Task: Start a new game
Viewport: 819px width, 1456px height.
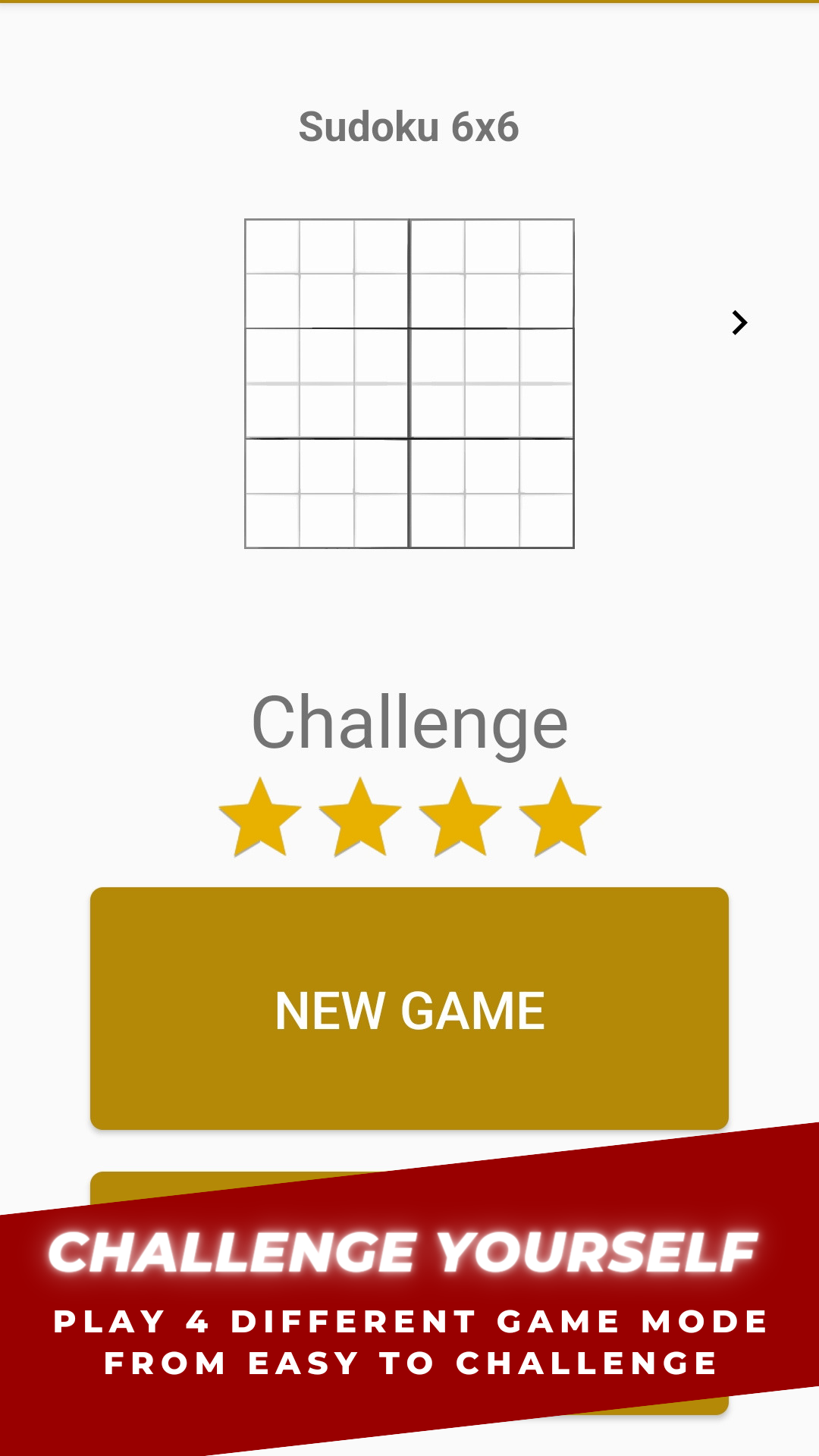Action: [409, 1009]
